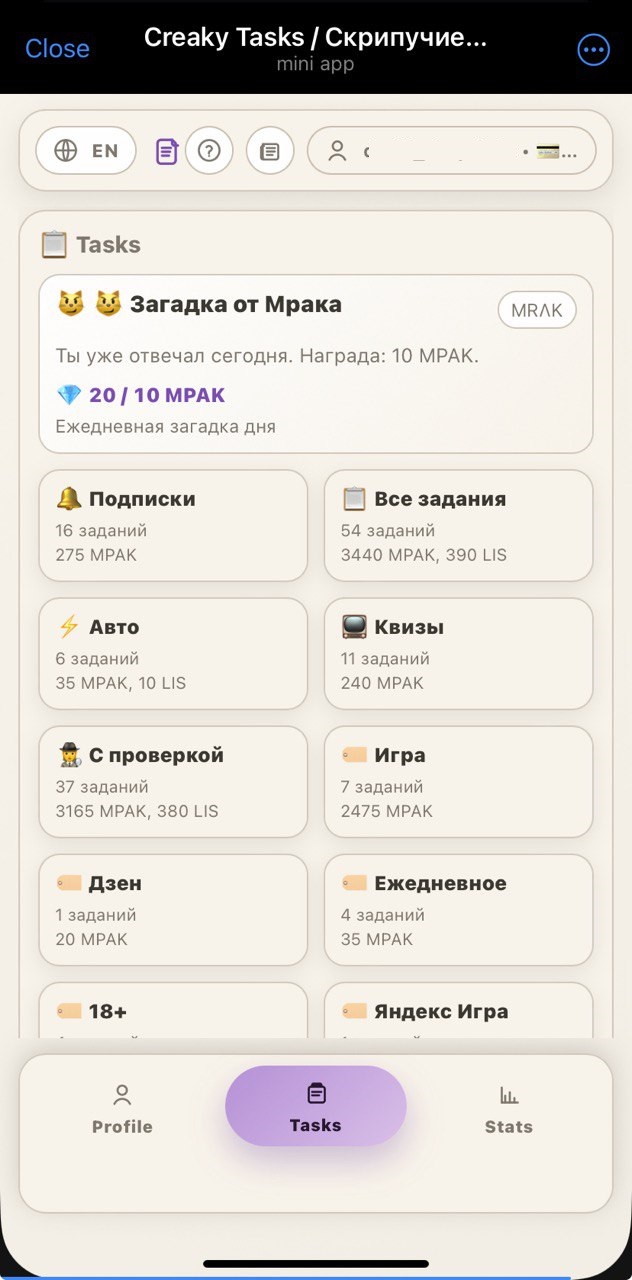Tap the MRΛK badge button
Screen dimensions: 632x1280
[537, 310]
